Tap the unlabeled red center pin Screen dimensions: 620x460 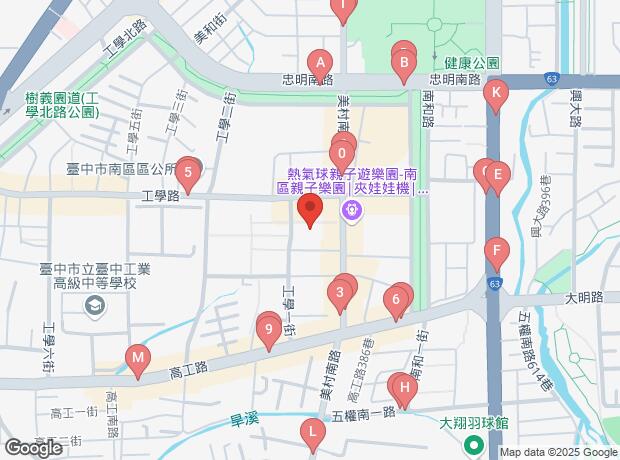(x=310, y=210)
